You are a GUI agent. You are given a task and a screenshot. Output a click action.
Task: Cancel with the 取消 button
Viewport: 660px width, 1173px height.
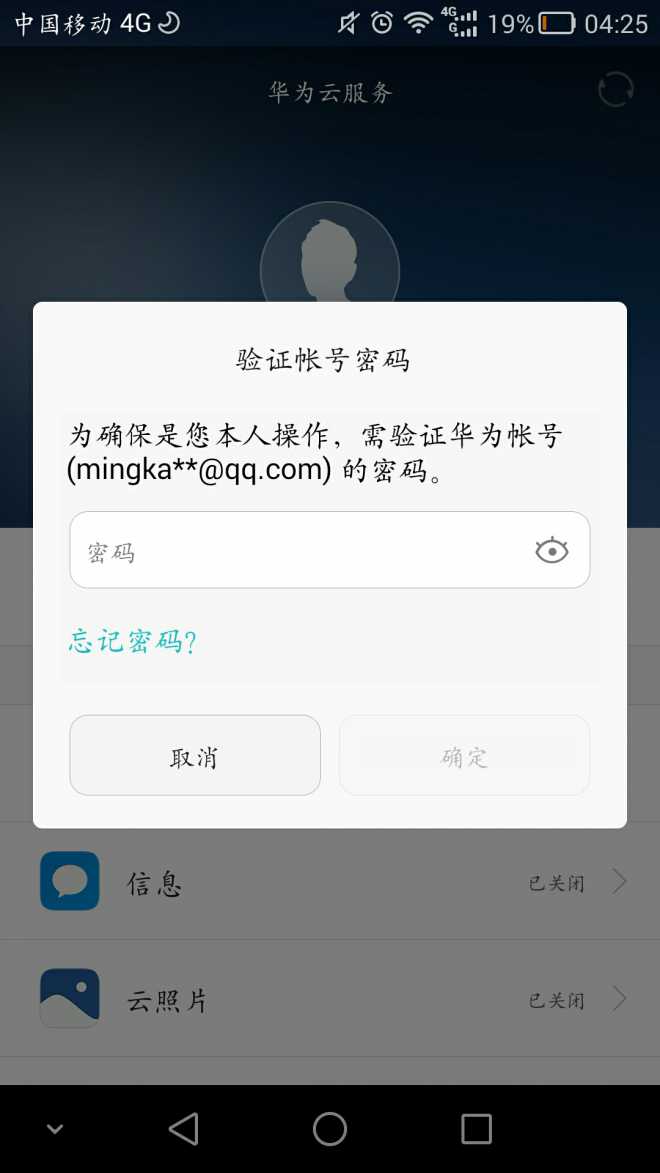pyautogui.click(x=195, y=756)
